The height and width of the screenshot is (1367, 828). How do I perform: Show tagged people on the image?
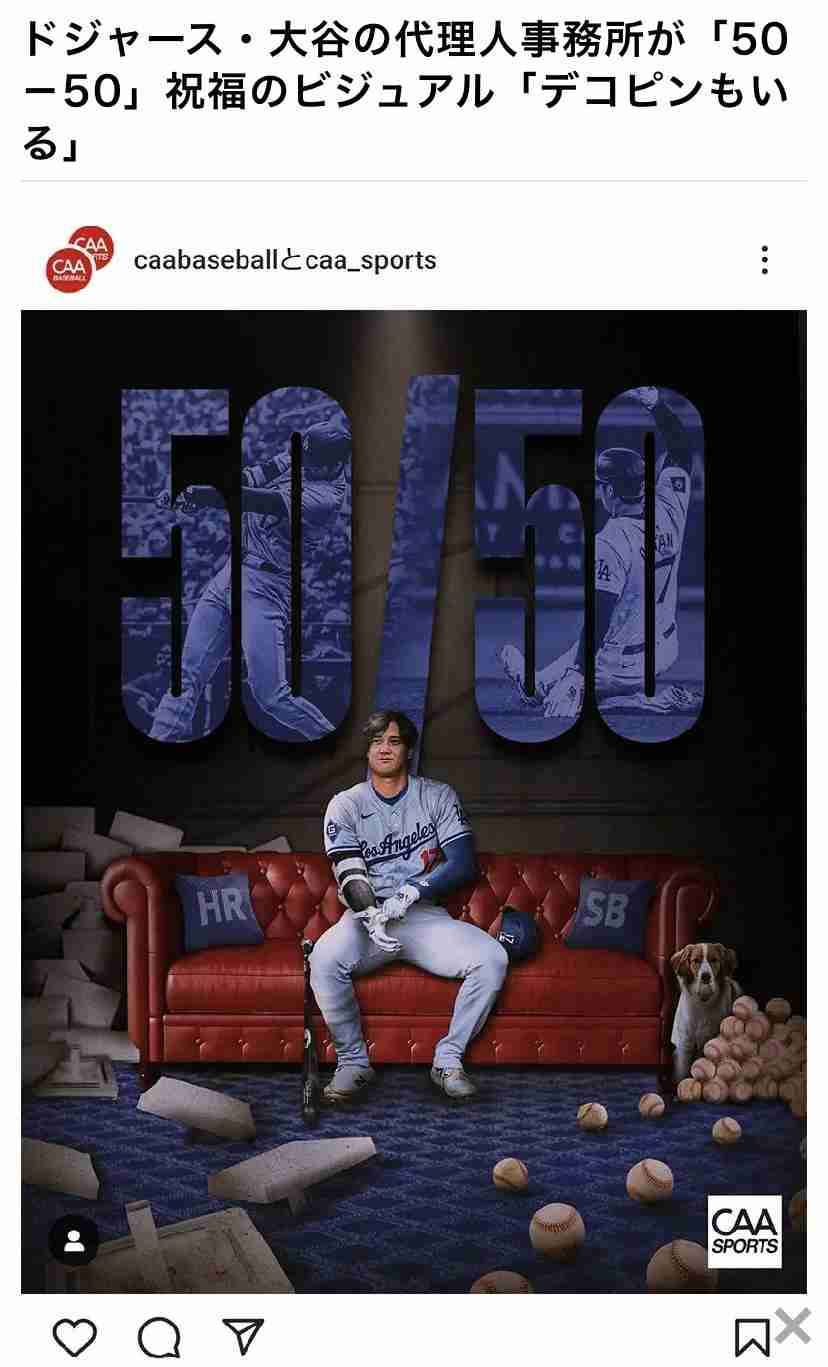(x=74, y=1241)
